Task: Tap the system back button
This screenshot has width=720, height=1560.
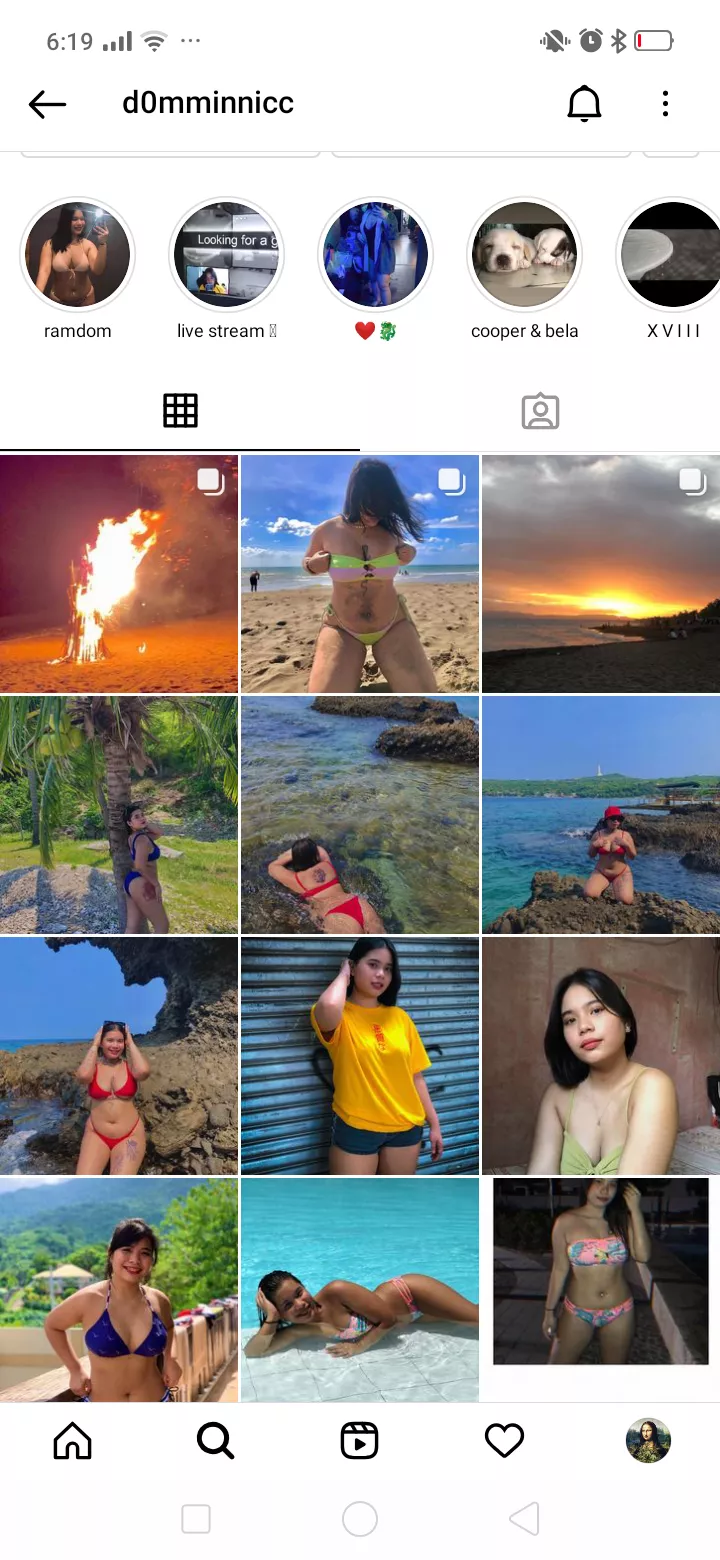Action: point(524,1519)
